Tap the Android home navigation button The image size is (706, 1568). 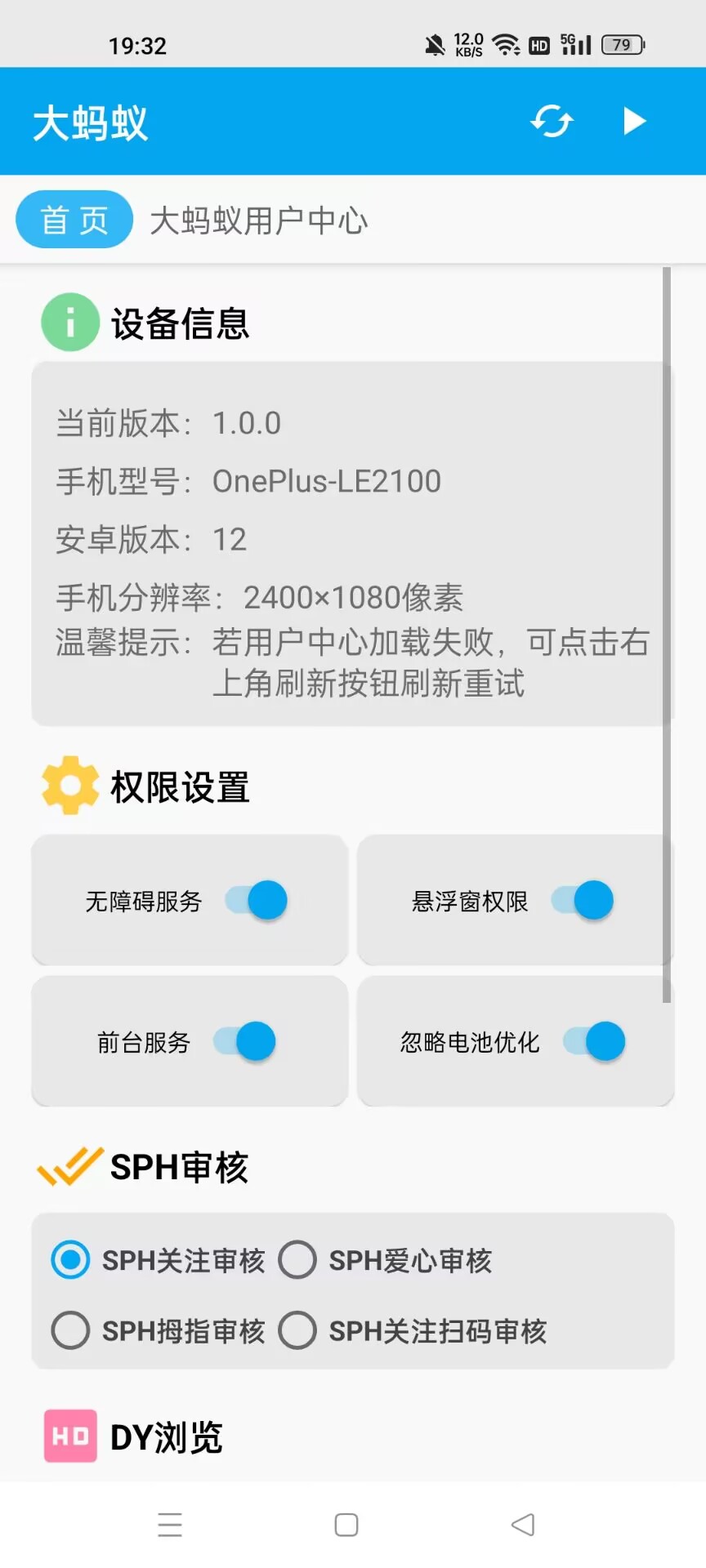coord(346,1524)
